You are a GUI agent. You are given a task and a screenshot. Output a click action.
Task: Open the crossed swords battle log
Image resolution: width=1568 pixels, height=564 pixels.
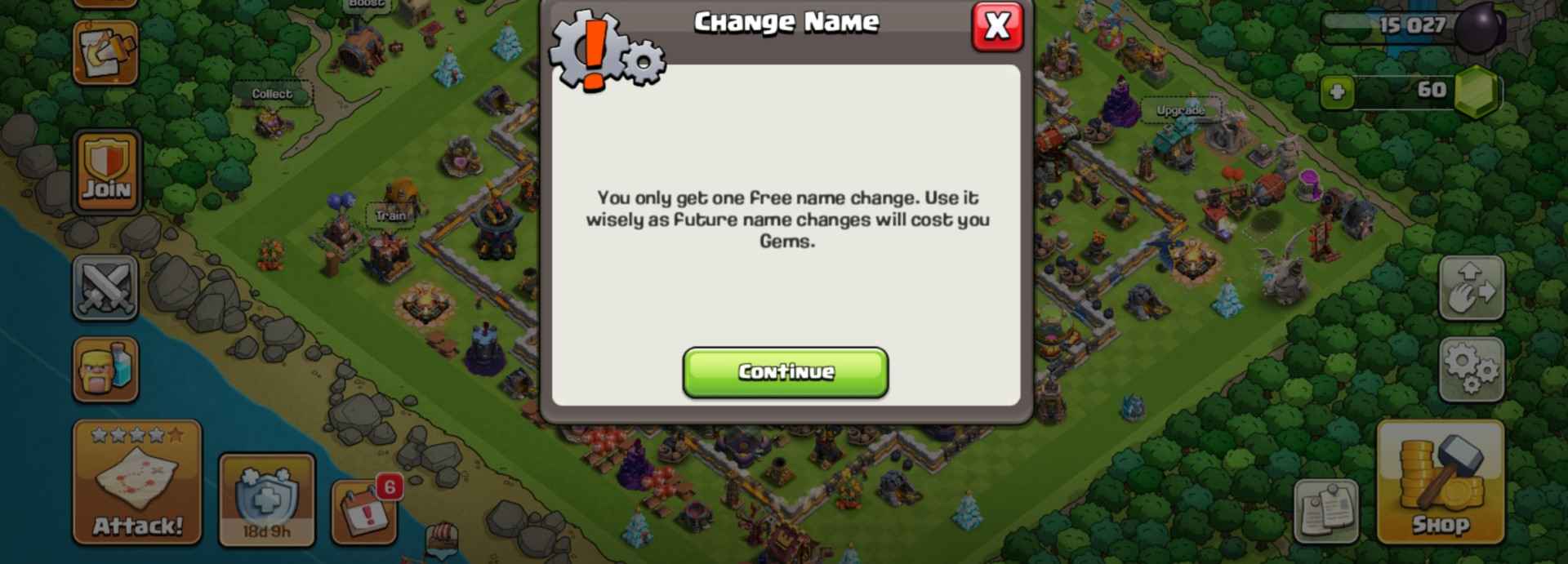(105, 288)
